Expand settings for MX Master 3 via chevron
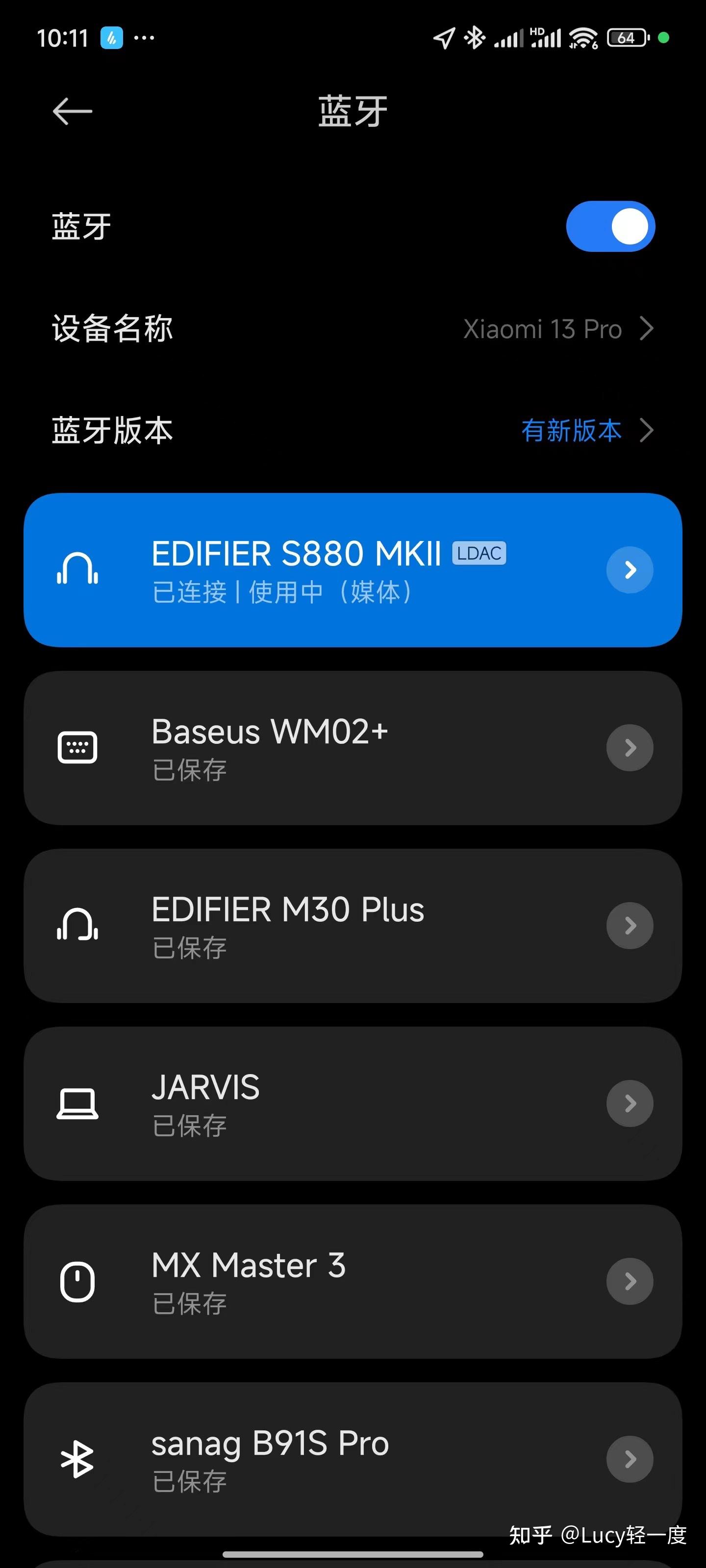This screenshot has width=706, height=1568. point(630,1281)
